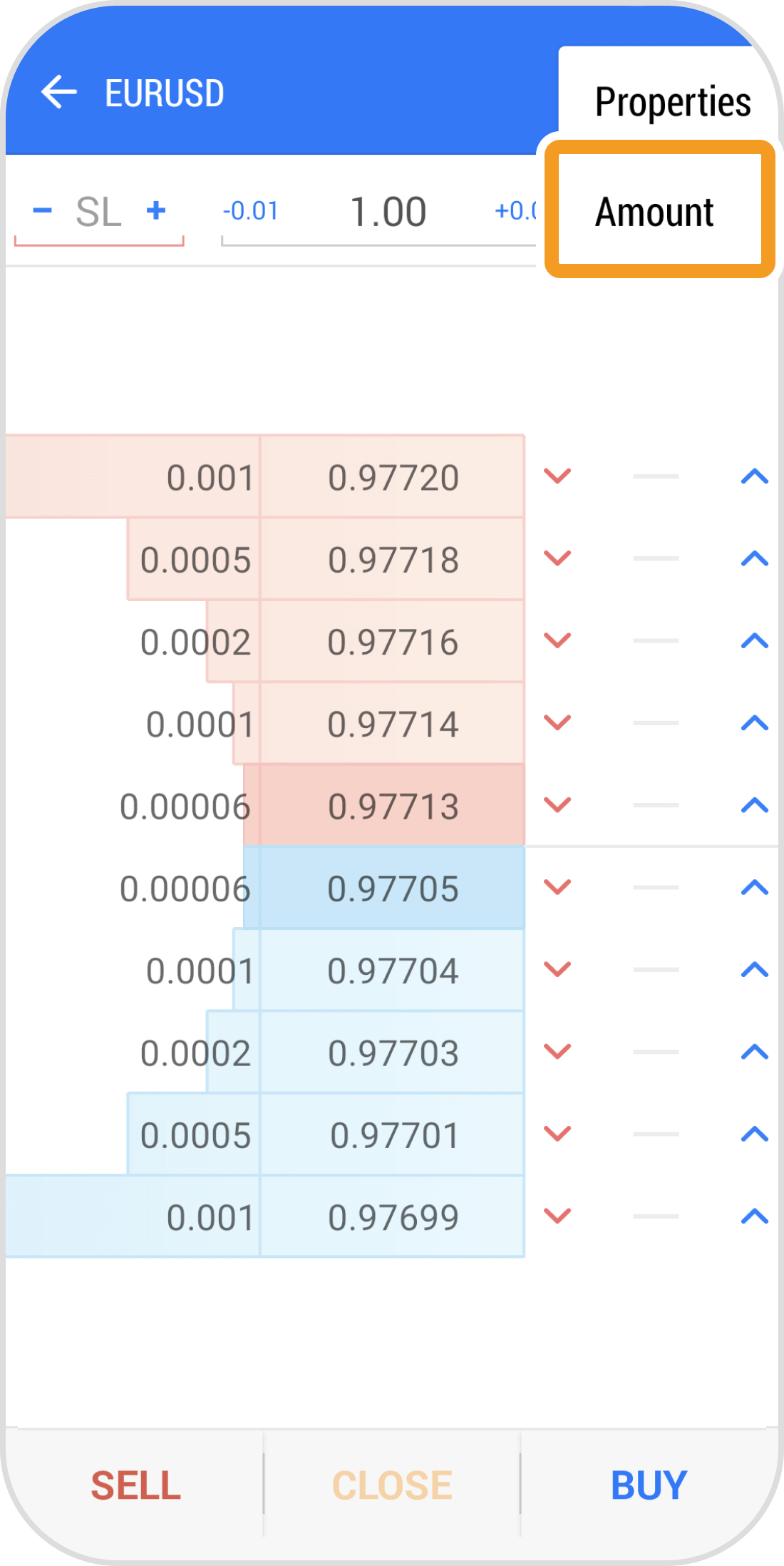The height and width of the screenshot is (1566, 784).
Task: Reduce volume by 0.01
Action: click(250, 211)
